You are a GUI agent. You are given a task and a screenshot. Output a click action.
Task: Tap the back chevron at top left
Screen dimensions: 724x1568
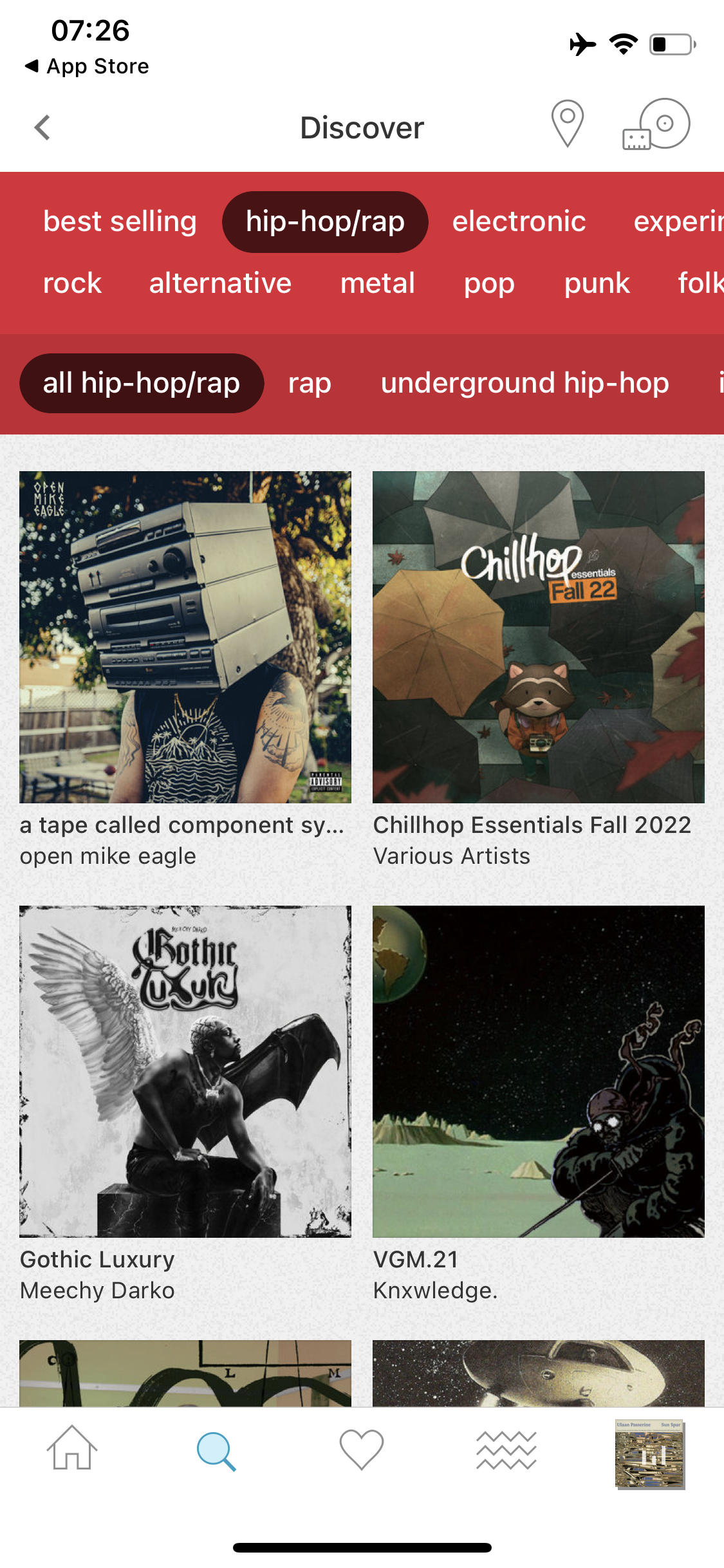pos(41,126)
